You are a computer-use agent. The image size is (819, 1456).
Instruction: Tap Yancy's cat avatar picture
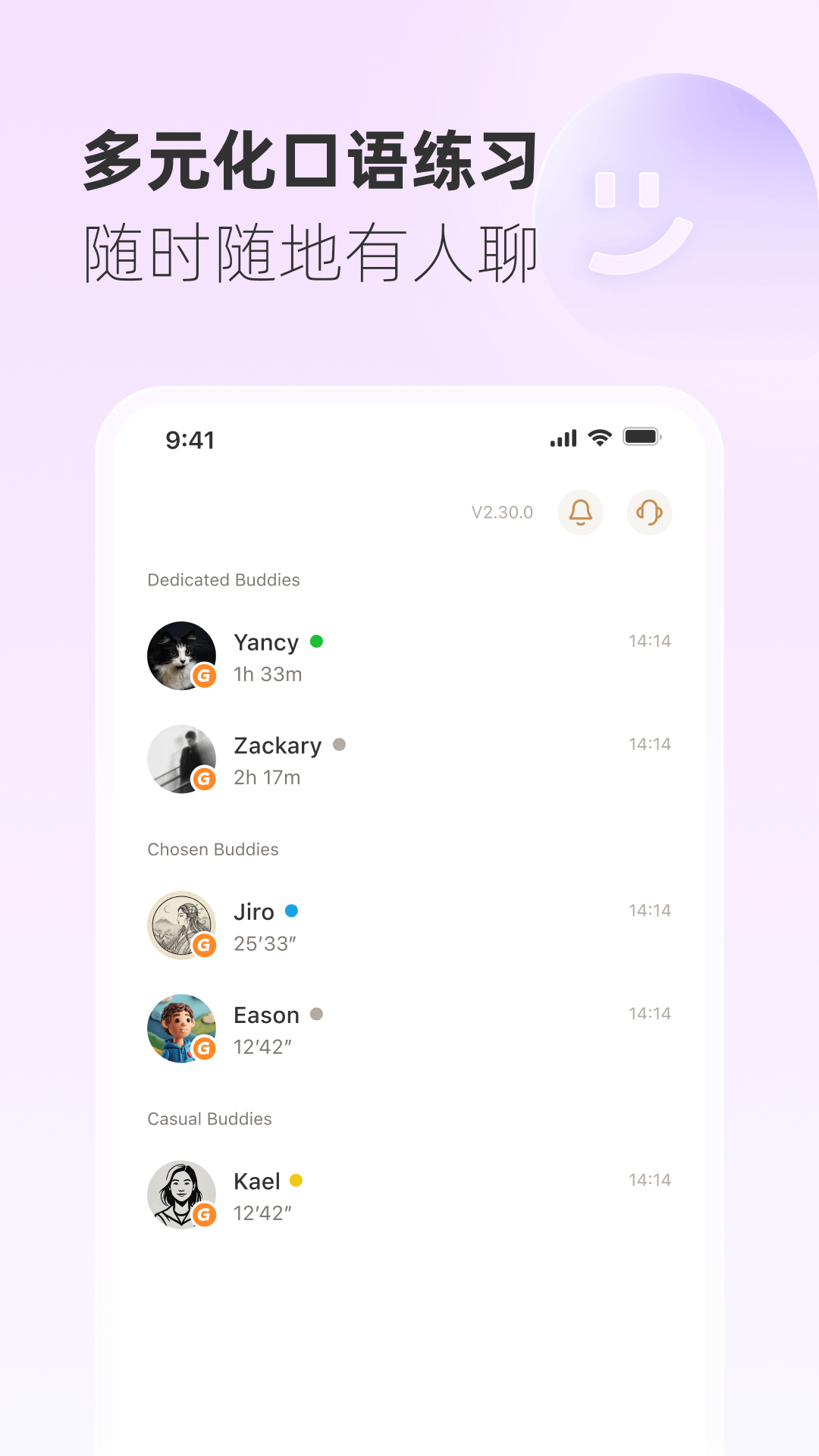[x=182, y=656]
